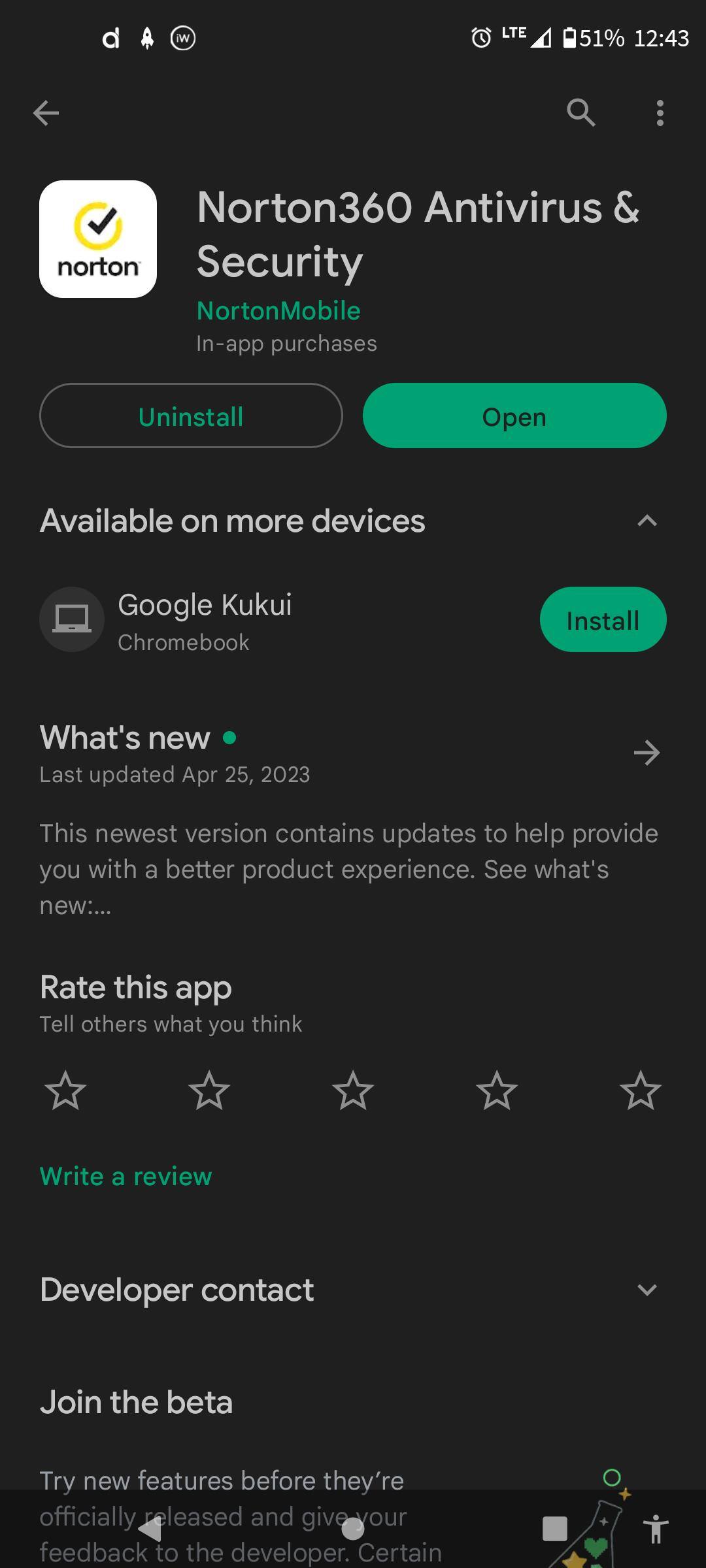Visit NortonMobile developer page
Viewport: 706px width, 1568px height.
(278, 311)
